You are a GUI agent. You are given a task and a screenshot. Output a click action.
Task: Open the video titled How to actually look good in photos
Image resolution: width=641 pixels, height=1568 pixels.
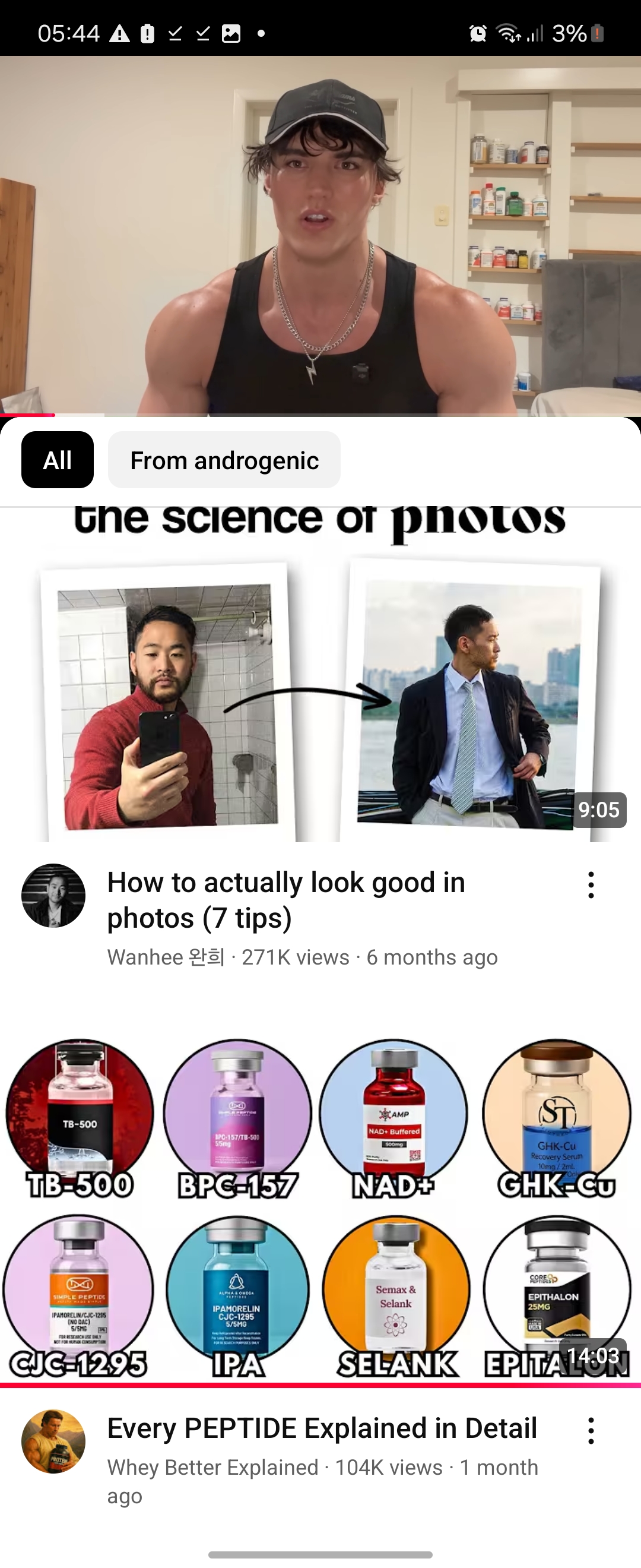coord(286,900)
